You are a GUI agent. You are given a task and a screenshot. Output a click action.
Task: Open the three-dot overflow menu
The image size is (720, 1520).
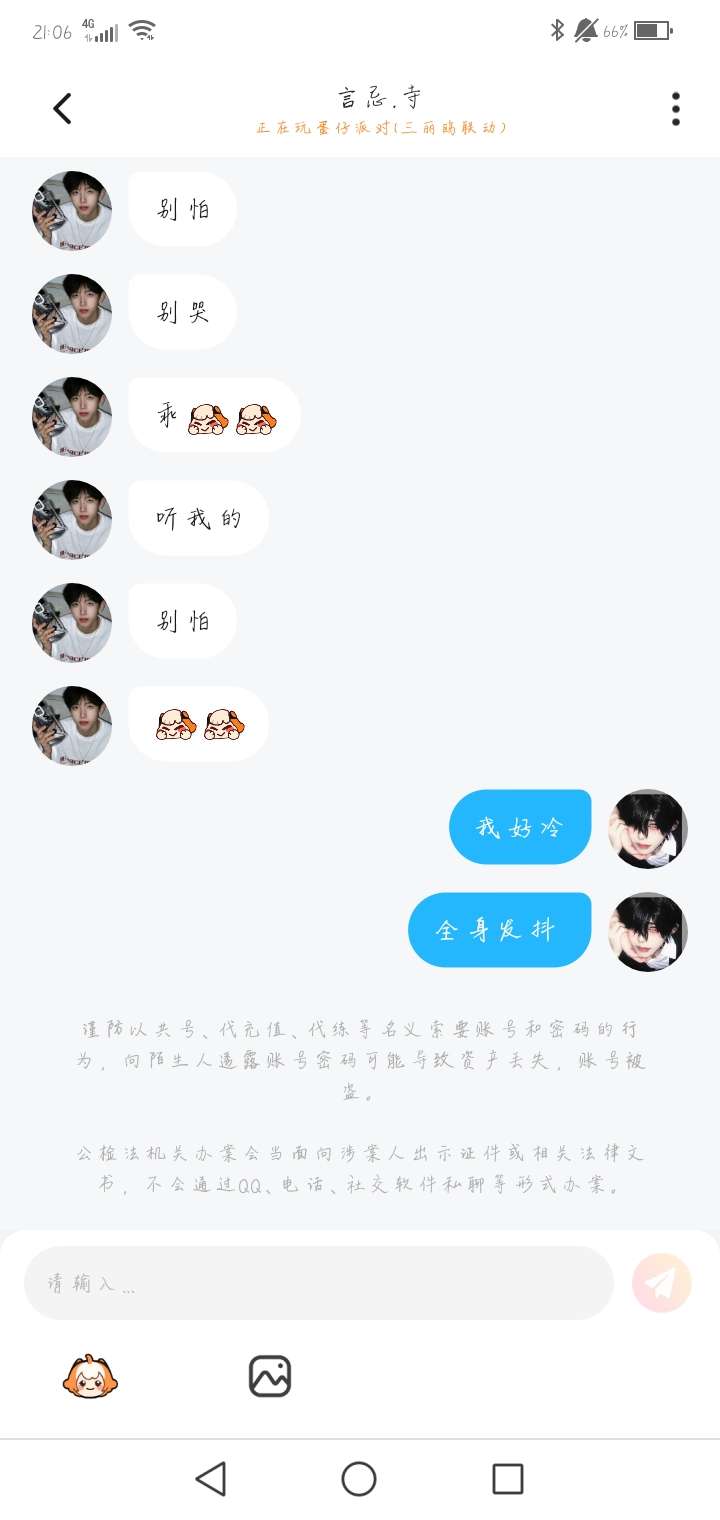[x=676, y=109]
